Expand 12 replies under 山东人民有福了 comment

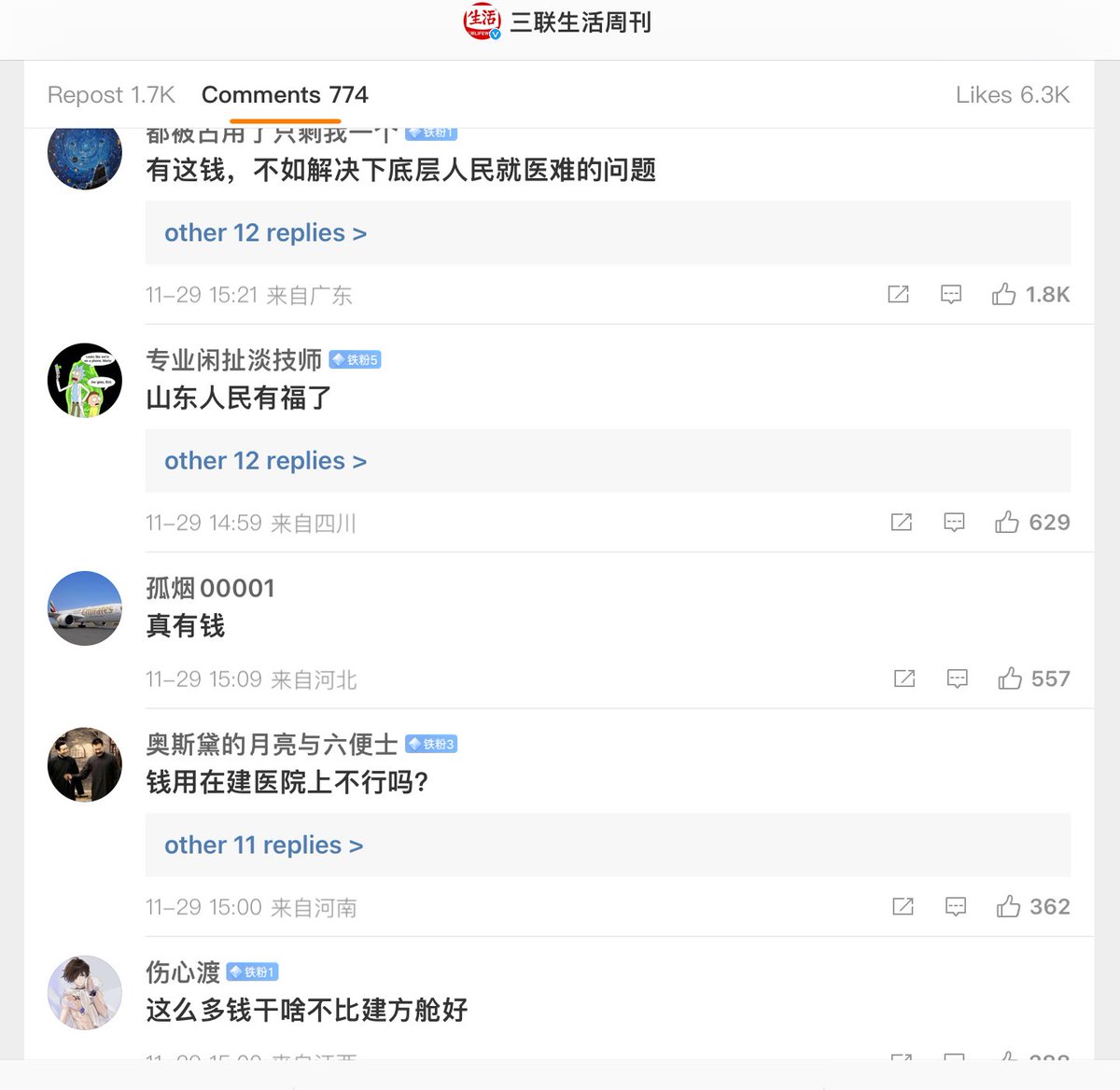pos(265,461)
